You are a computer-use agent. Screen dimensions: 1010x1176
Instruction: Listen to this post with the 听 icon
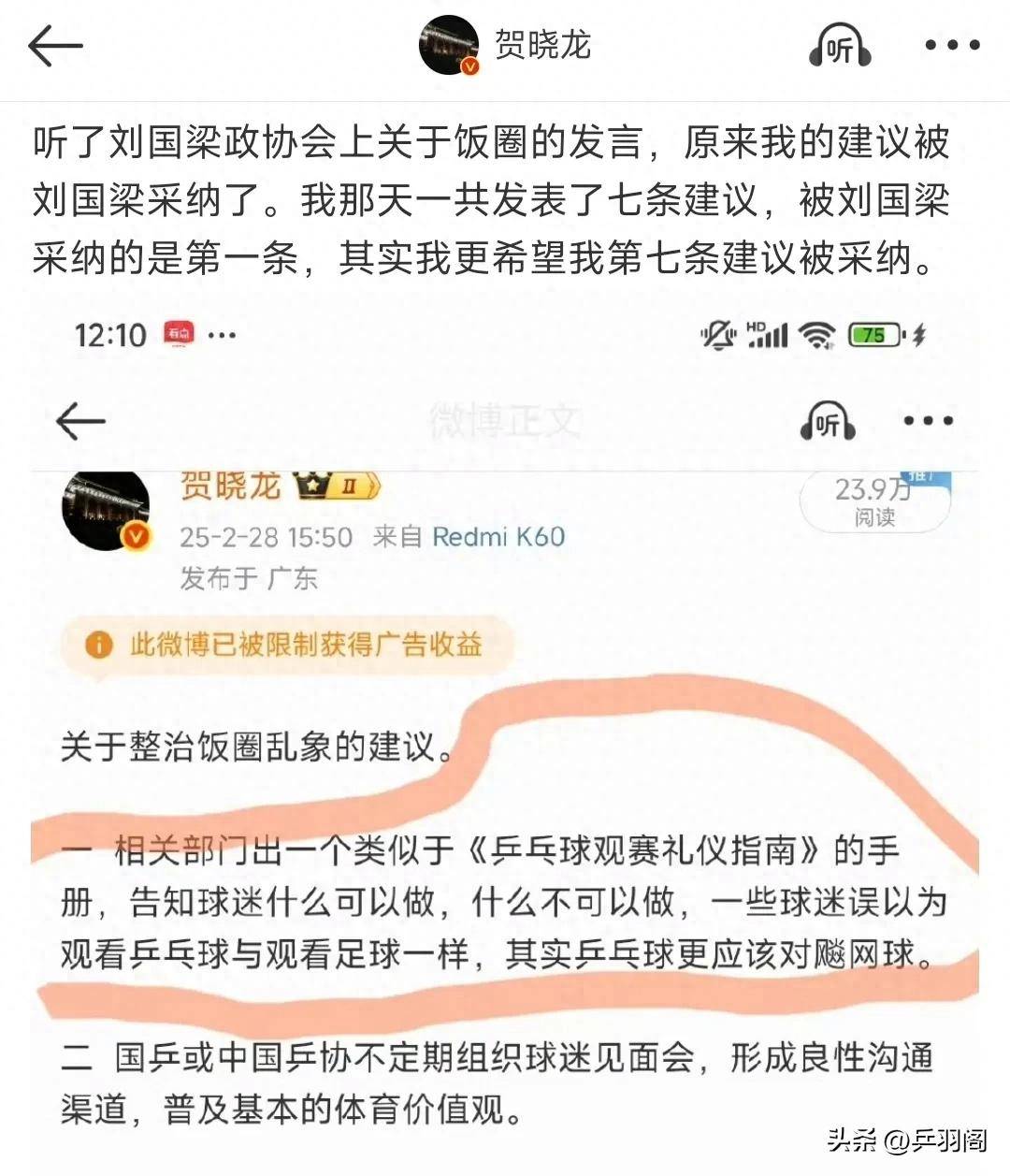839,46
